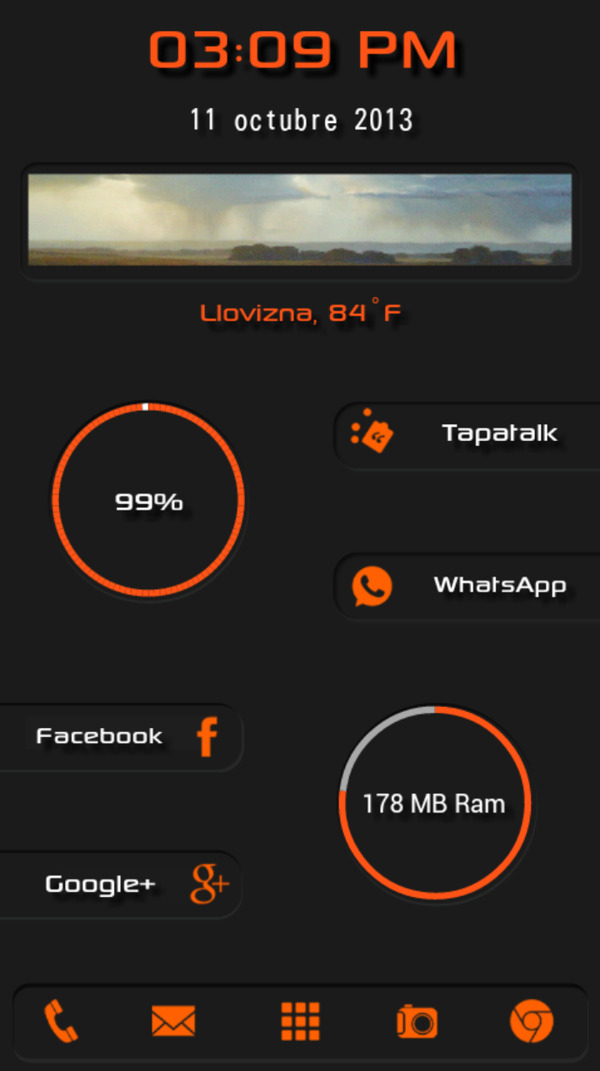Screen dimensions: 600x1071
Task: Open the app drawer grid
Action: click(x=300, y=1022)
